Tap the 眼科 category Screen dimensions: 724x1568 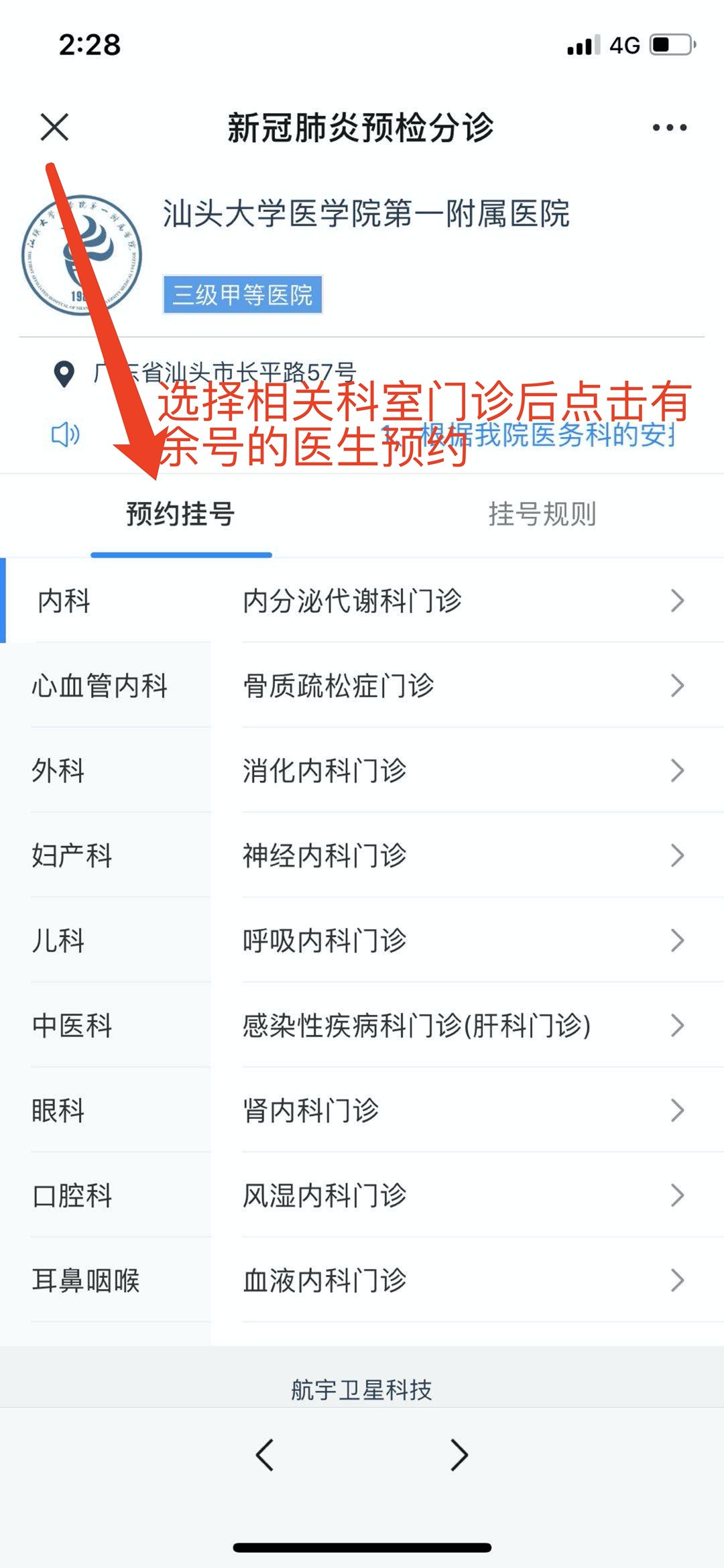pyautogui.click(x=59, y=1111)
